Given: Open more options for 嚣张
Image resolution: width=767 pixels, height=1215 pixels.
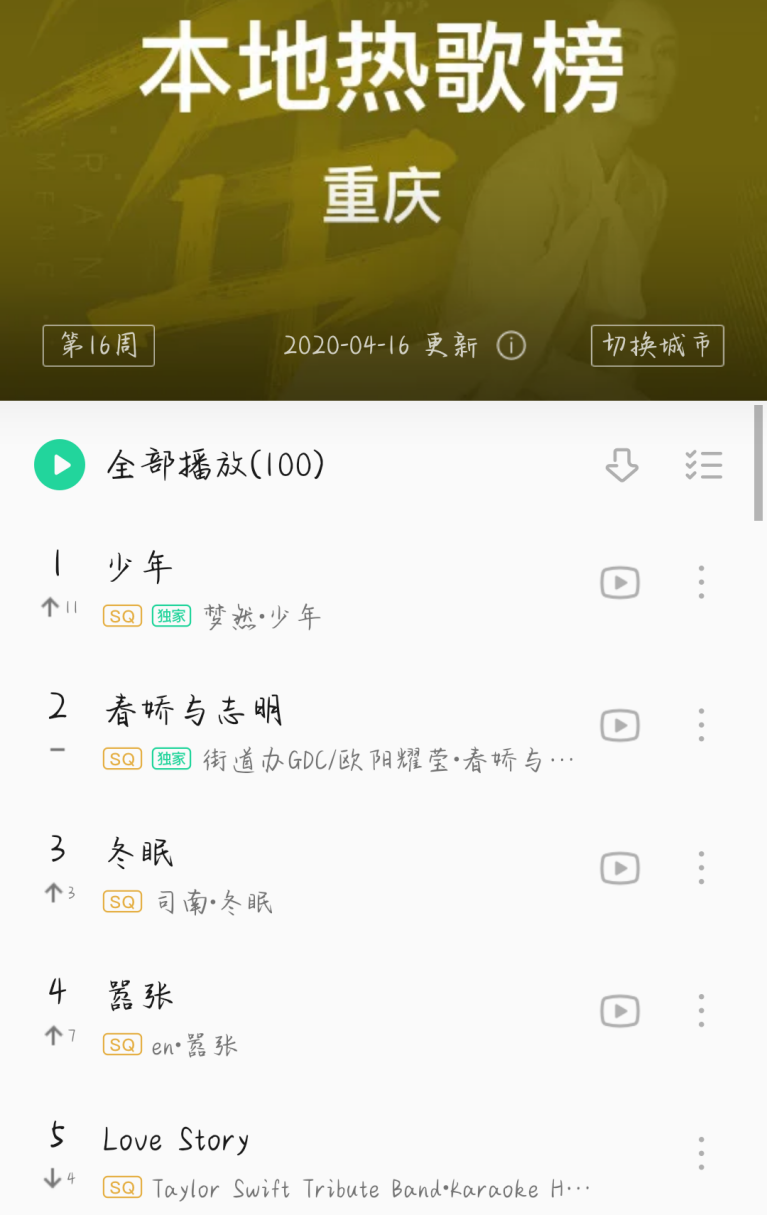Looking at the screenshot, I should click(701, 1011).
